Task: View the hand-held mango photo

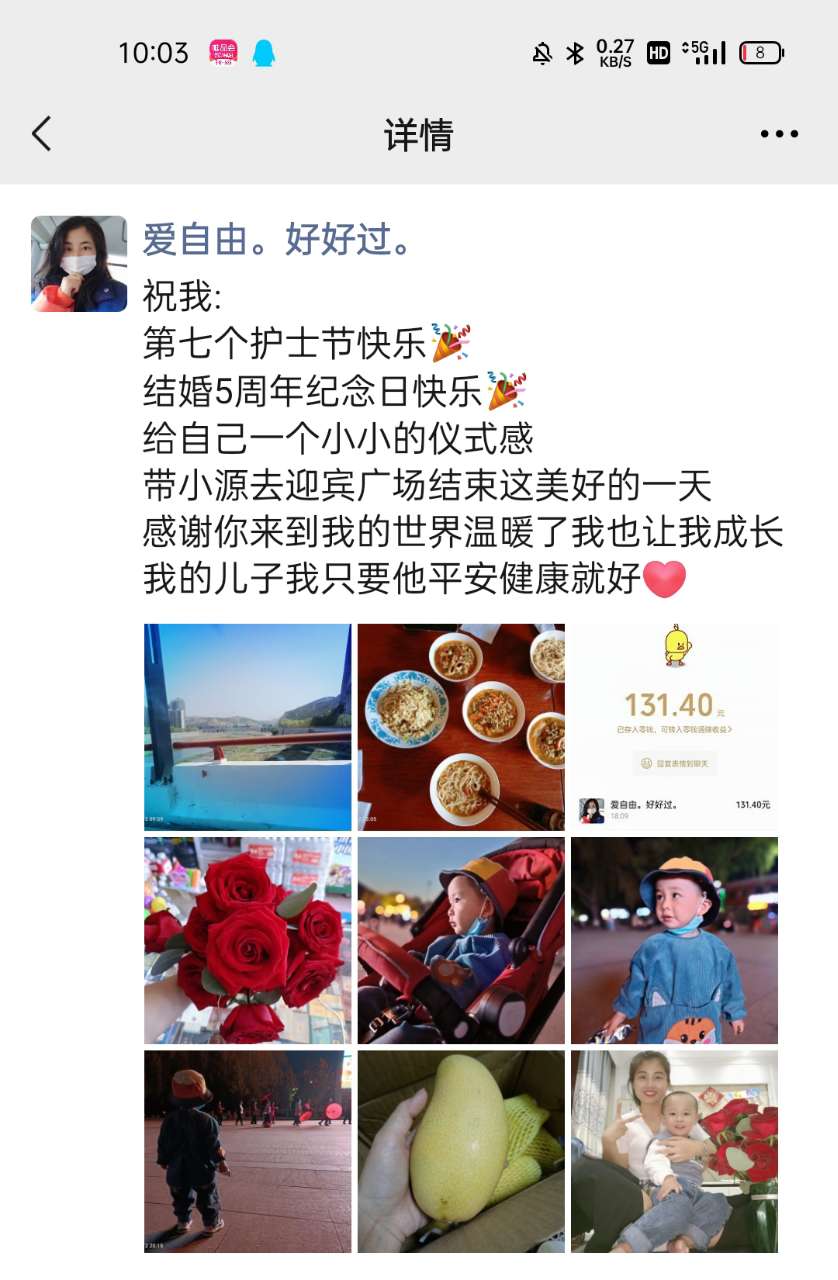Action: coord(461,1151)
